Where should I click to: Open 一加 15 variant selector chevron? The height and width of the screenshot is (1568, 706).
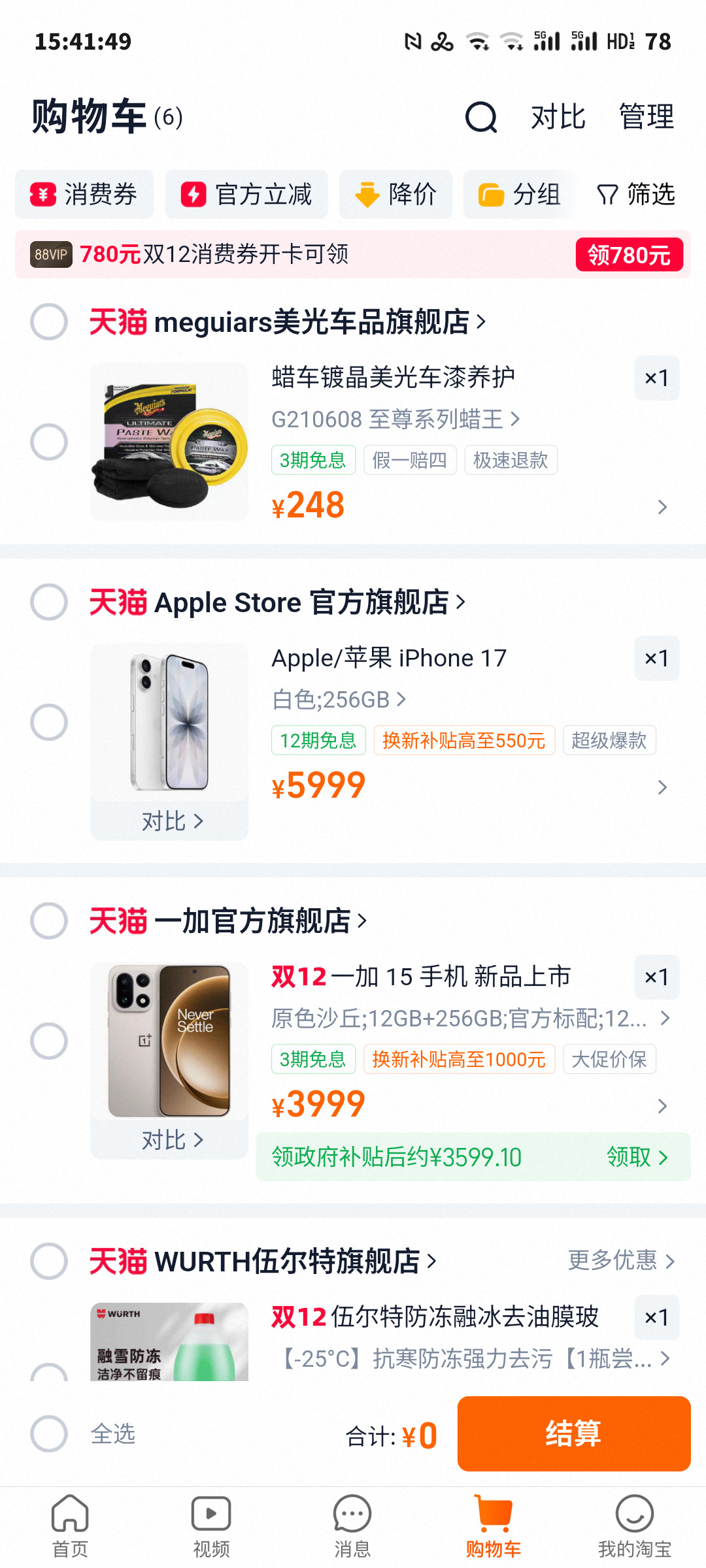pyautogui.click(x=665, y=1018)
